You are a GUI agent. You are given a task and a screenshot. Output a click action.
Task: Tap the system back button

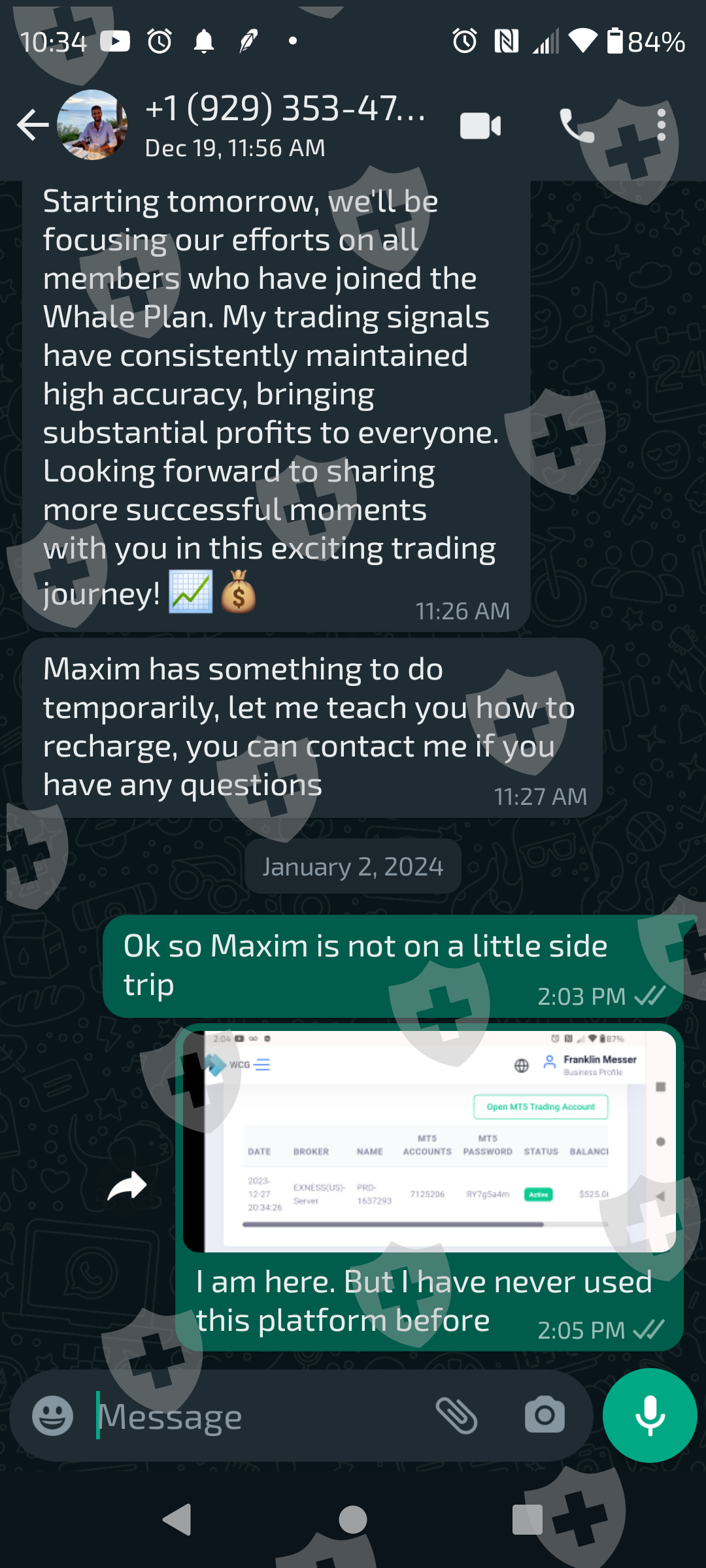click(x=177, y=1520)
